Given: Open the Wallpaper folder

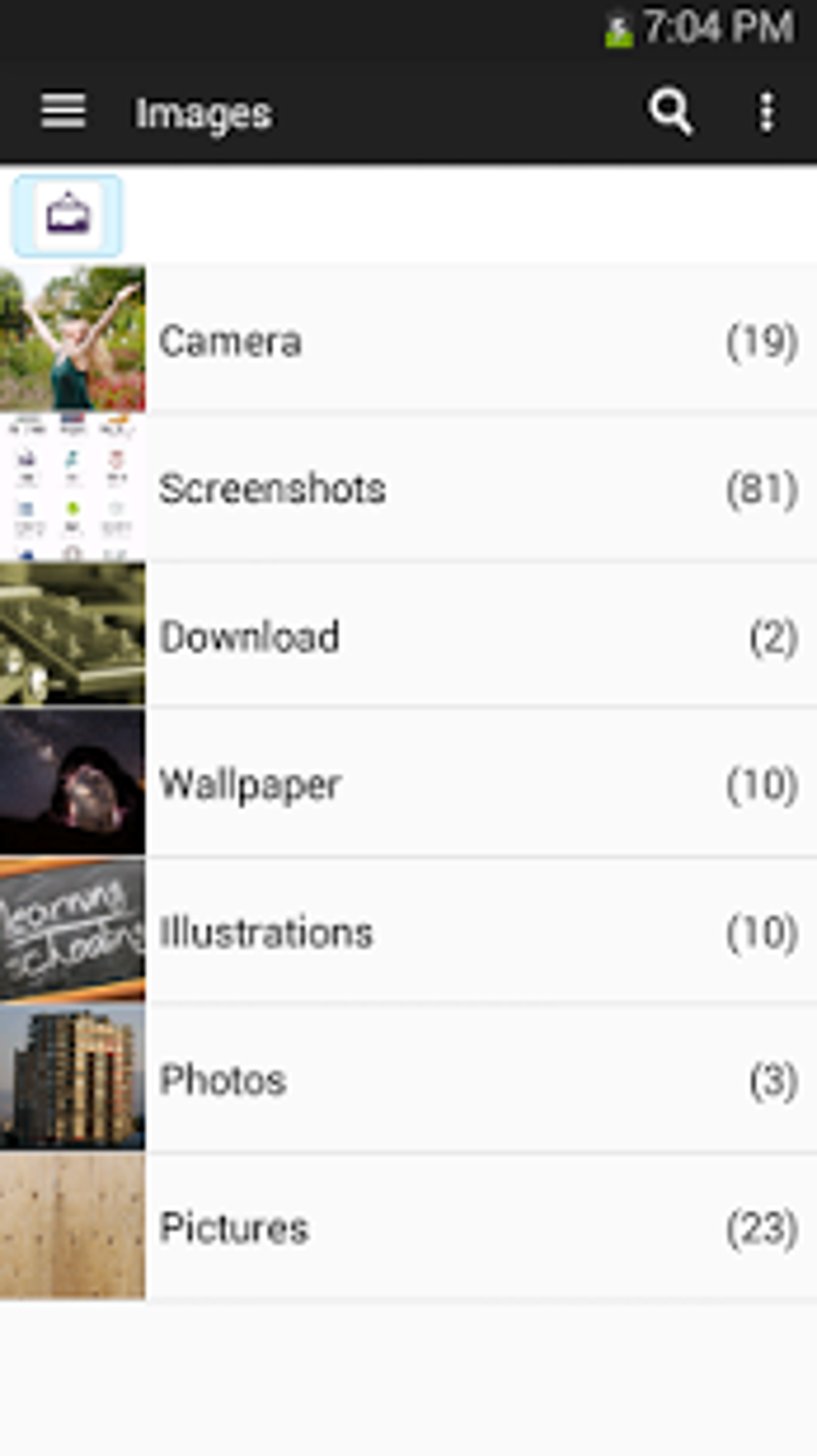Looking at the screenshot, I should pos(408,783).
